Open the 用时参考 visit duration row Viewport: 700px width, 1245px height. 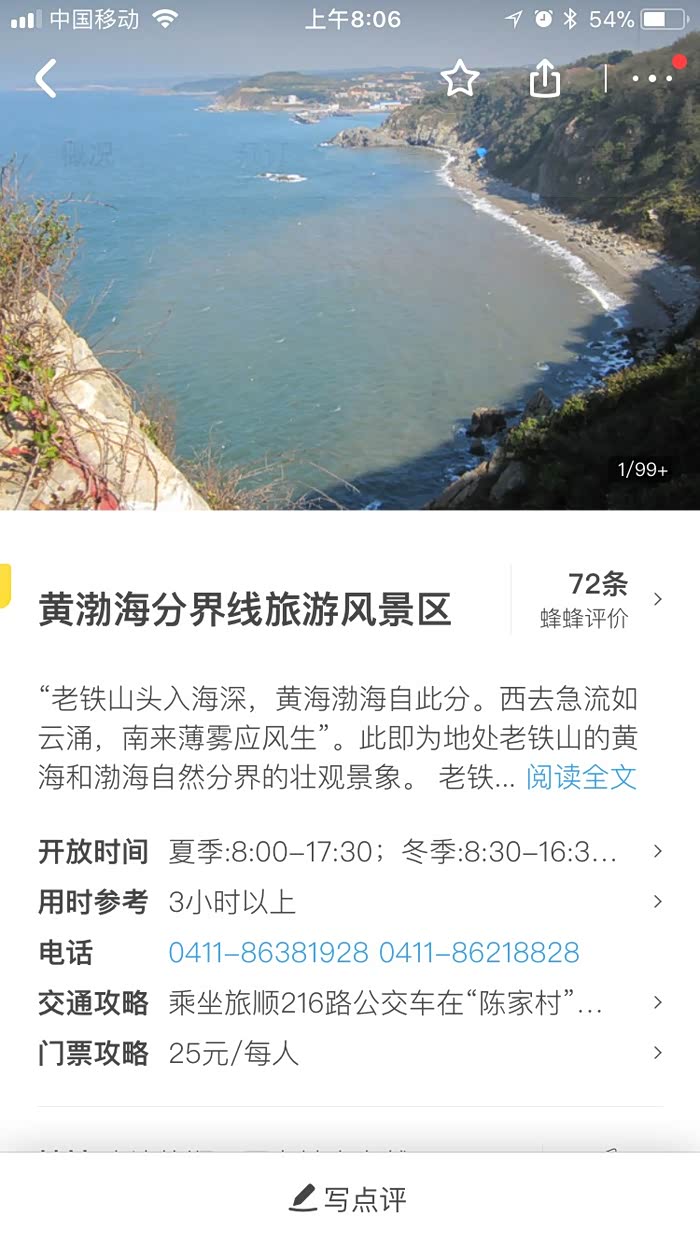tap(350, 902)
